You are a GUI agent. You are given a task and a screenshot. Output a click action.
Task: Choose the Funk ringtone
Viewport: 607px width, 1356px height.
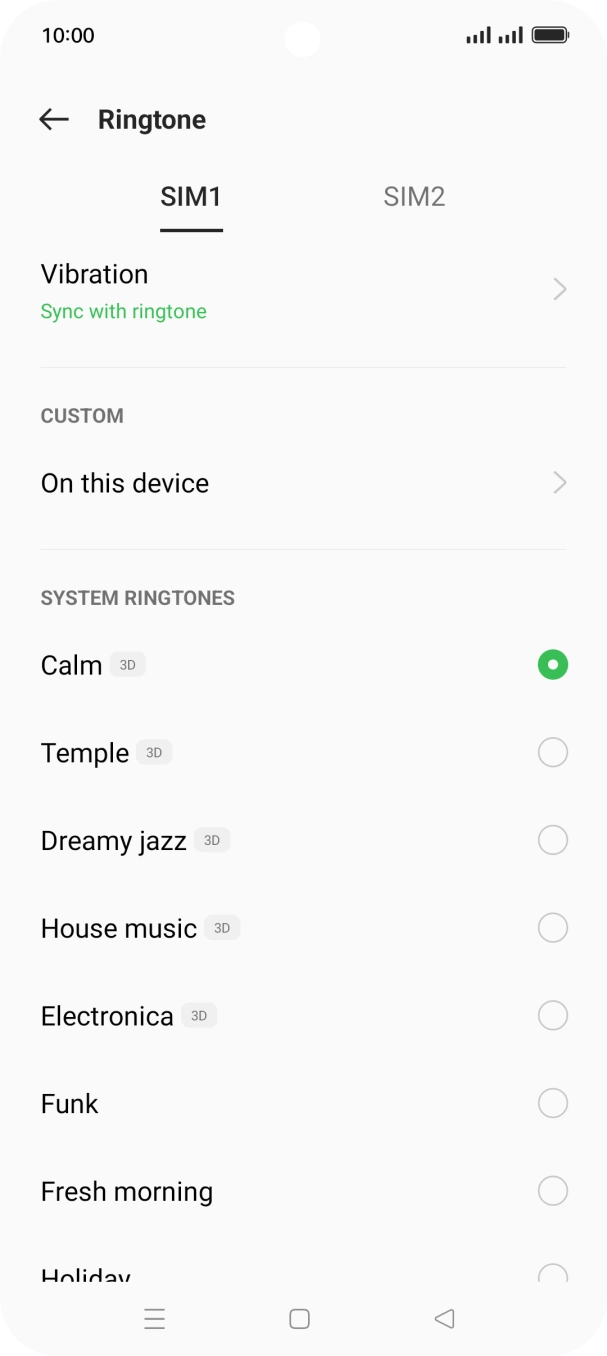tap(552, 1104)
